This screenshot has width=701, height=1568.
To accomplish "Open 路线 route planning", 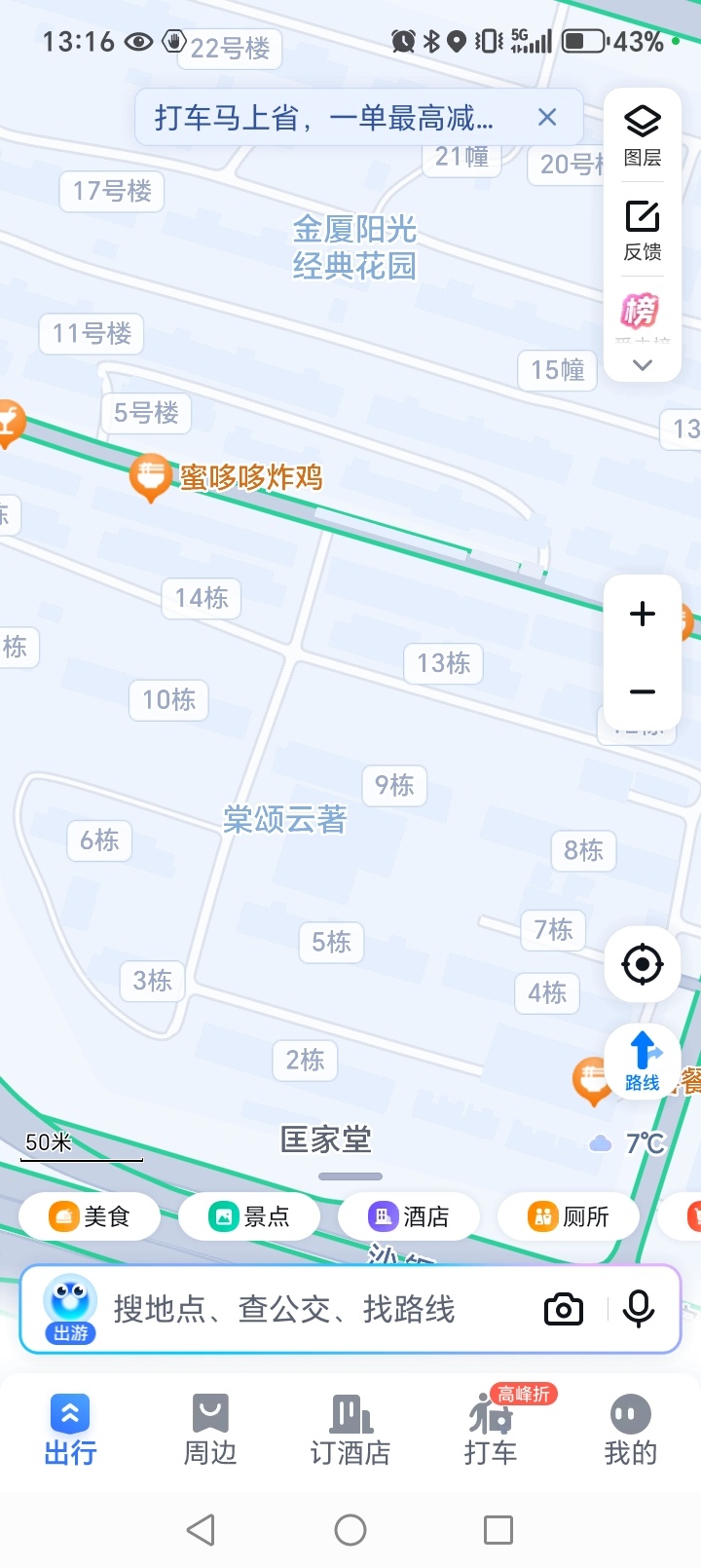I will coord(643,1061).
